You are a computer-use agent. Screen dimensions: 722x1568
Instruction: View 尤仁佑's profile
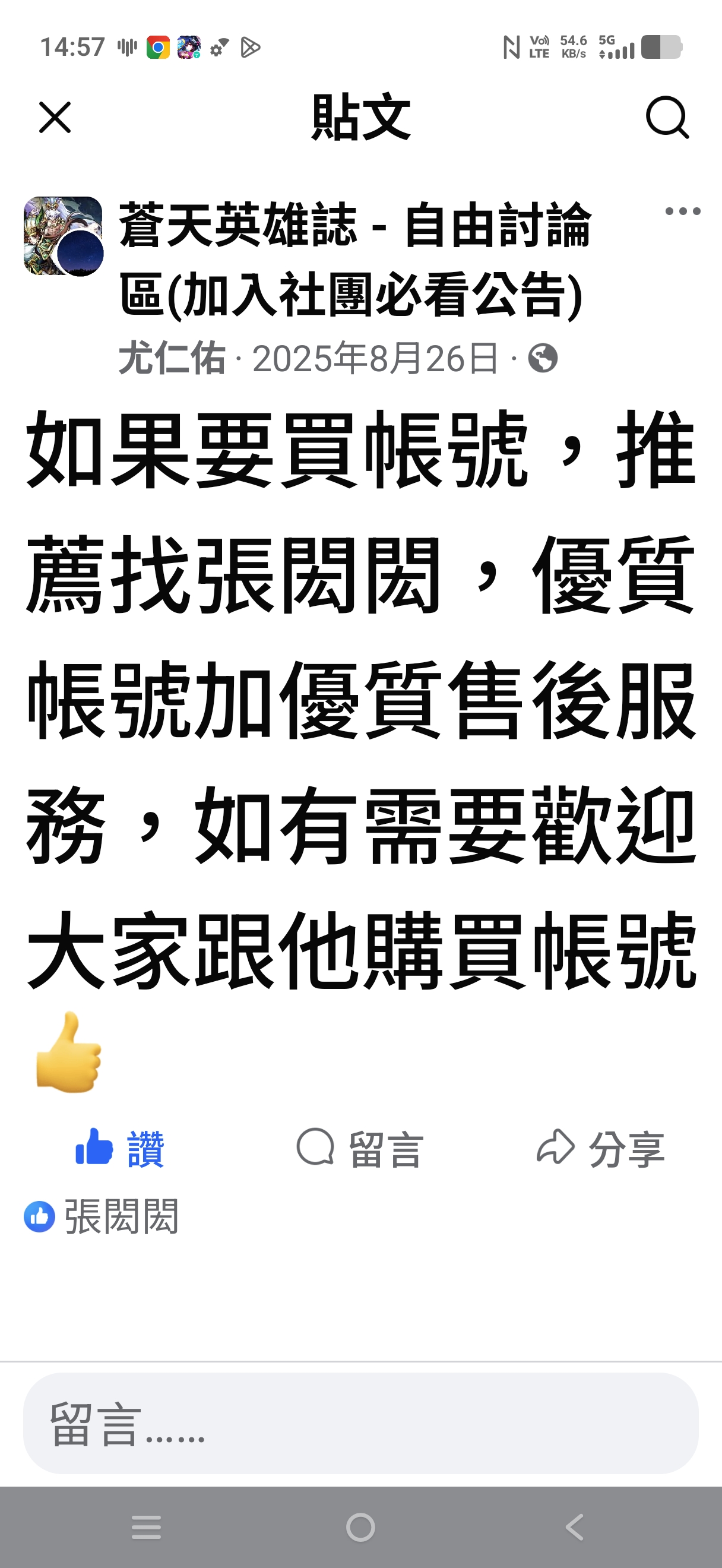172,358
